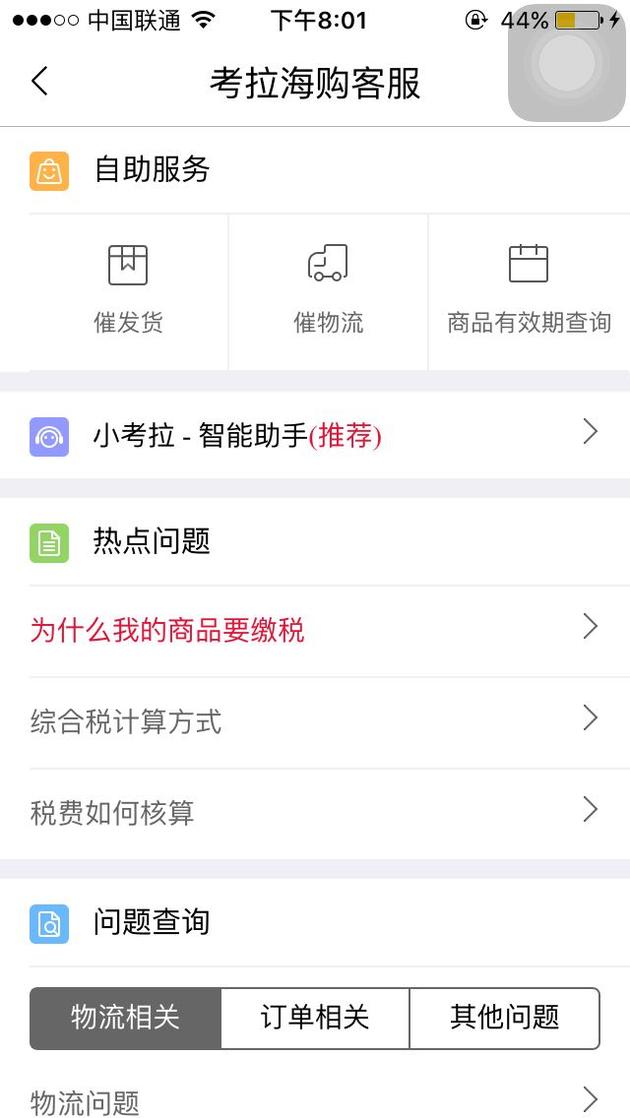Switch to the 其他问题 segment
Image resolution: width=630 pixels, height=1118 pixels.
(505, 1017)
